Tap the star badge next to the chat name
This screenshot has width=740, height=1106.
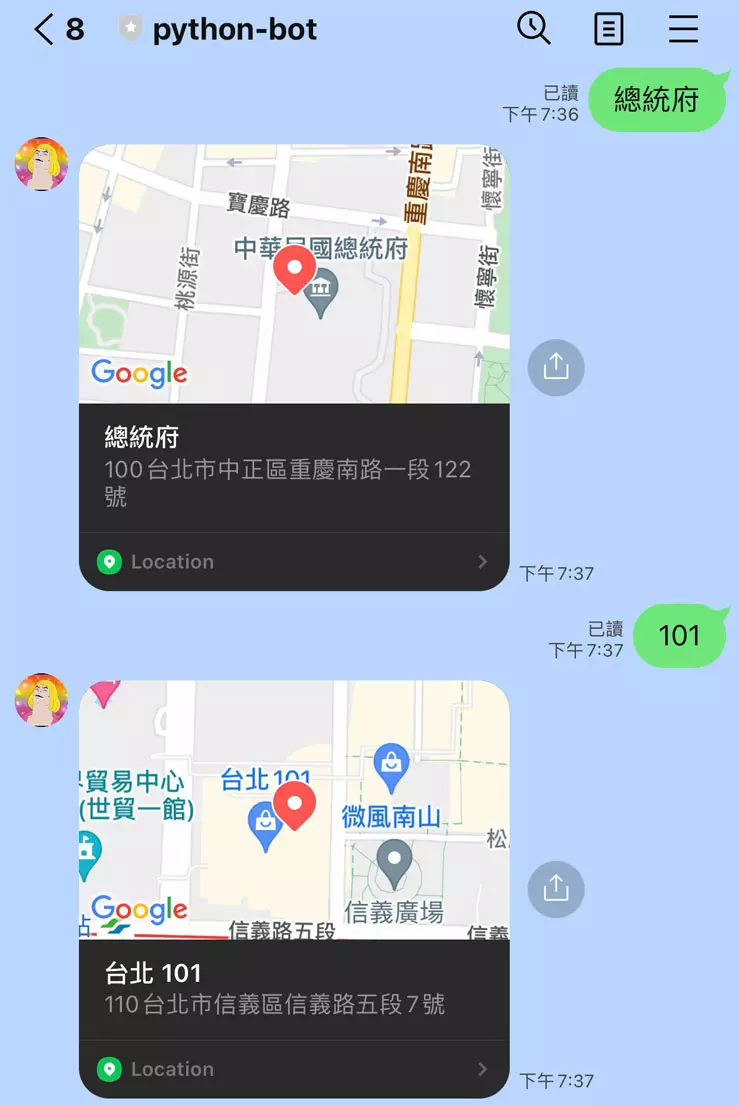pyautogui.click(x=129, y=29)
